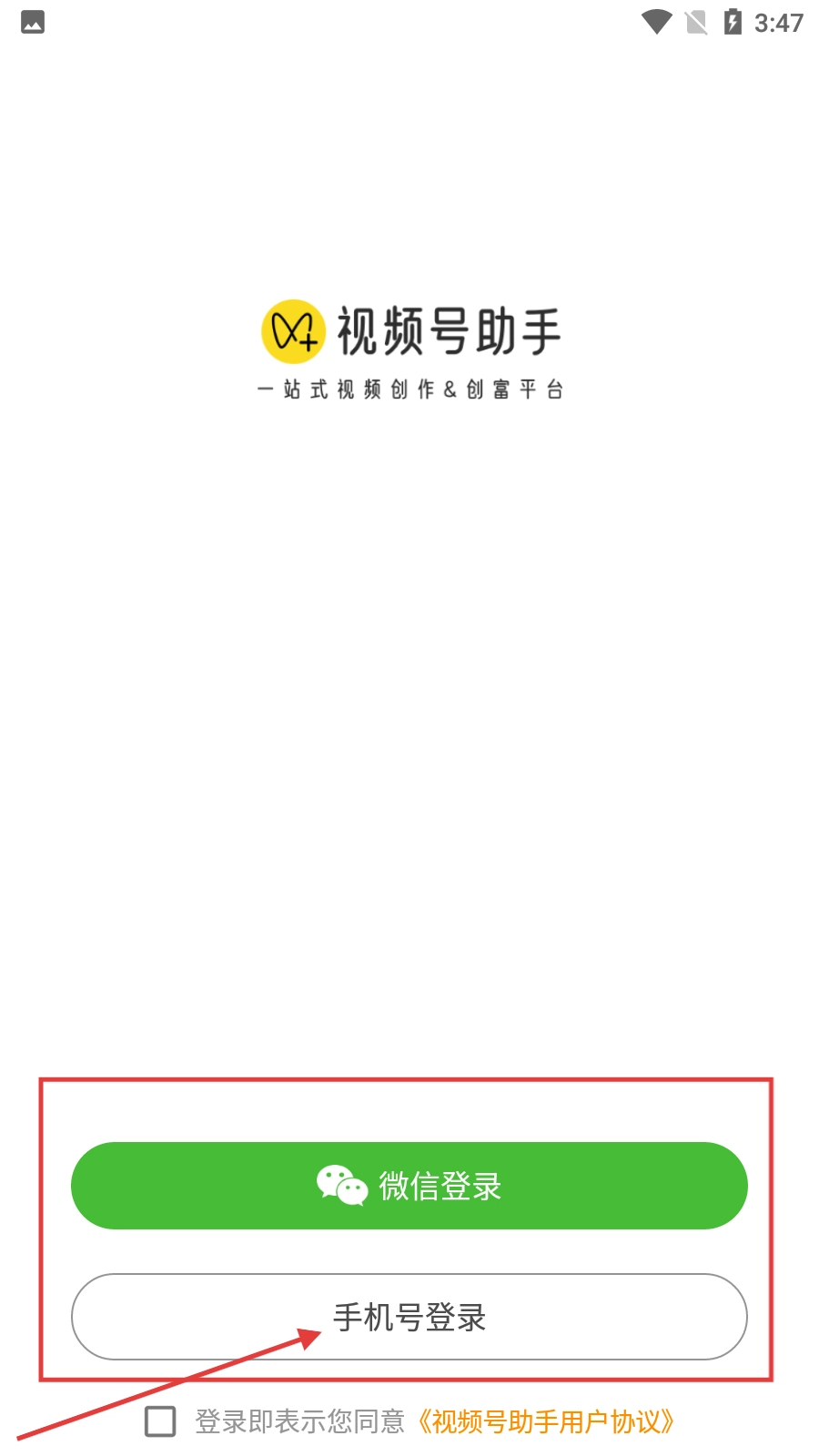Viewport: 819px width, 1456px height.
Task: Check the user agreement consent box
Action: click(160, 1421)
